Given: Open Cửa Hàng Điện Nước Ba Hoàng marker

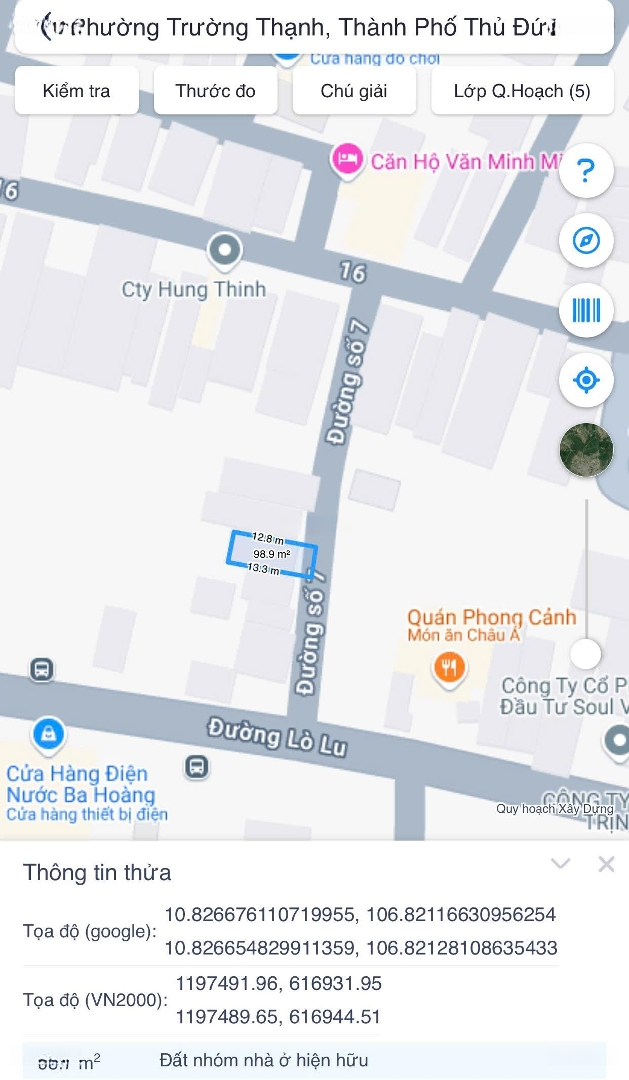Looking at the screenshot, I should [x=48, y=736].
